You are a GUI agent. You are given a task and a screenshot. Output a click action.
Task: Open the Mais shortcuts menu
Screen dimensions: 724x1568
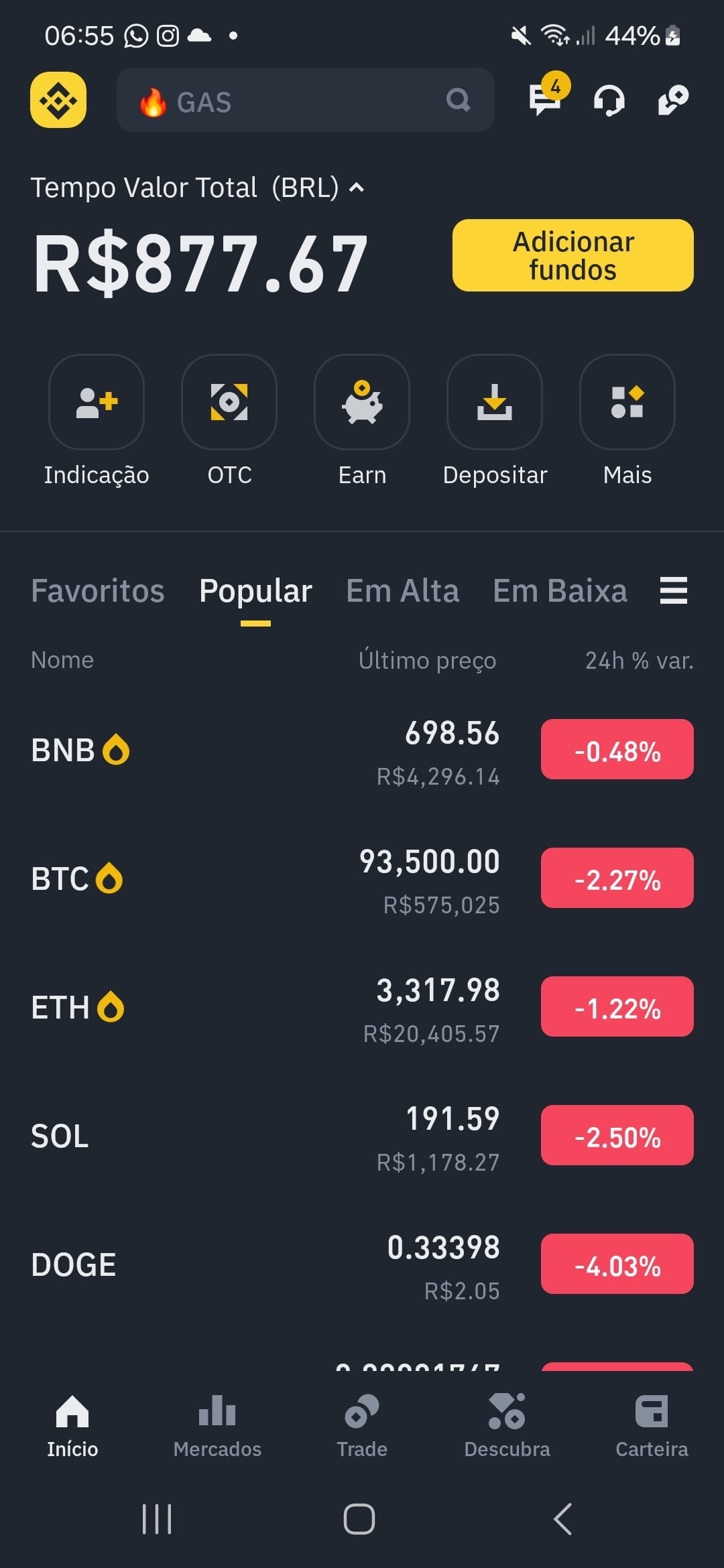coord(627,421)
